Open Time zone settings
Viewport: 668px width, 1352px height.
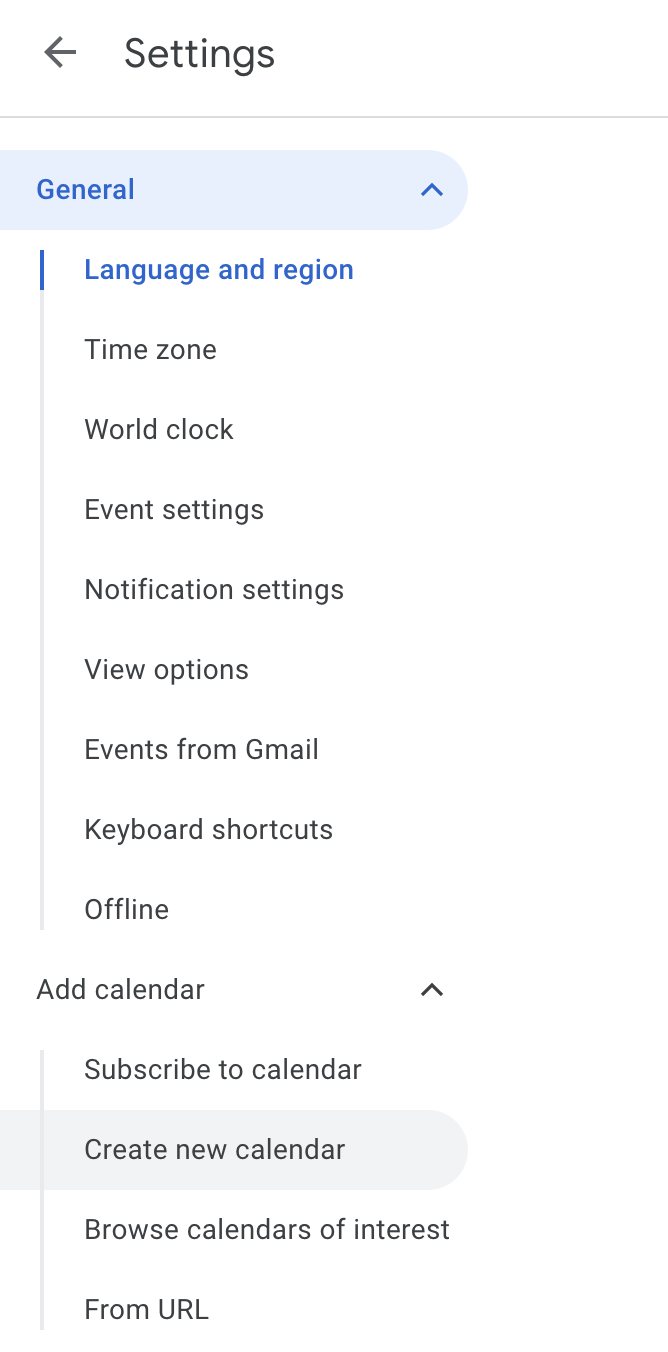tap(150, 350)
